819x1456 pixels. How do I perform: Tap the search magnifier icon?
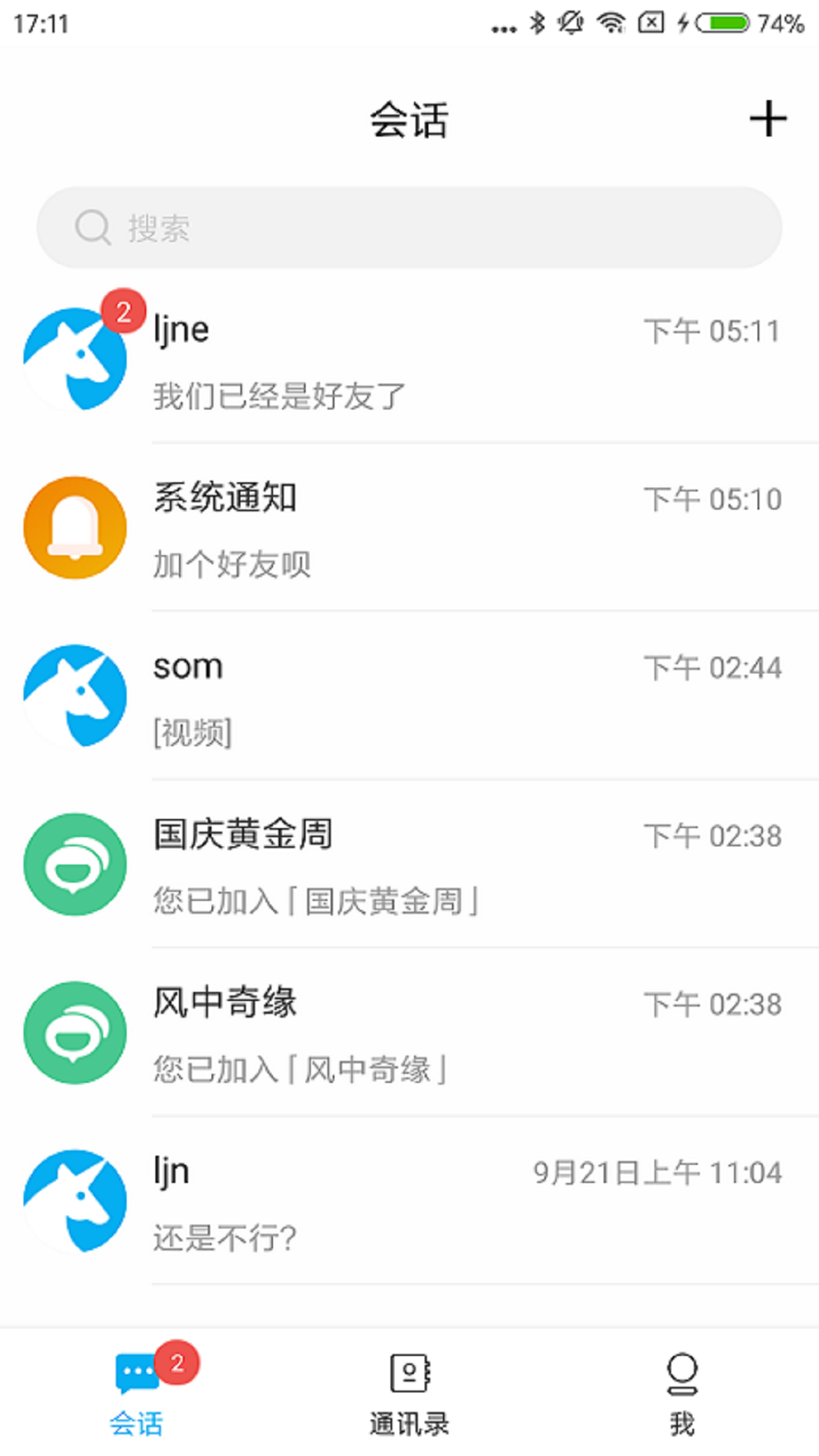(x=92, y=227)
